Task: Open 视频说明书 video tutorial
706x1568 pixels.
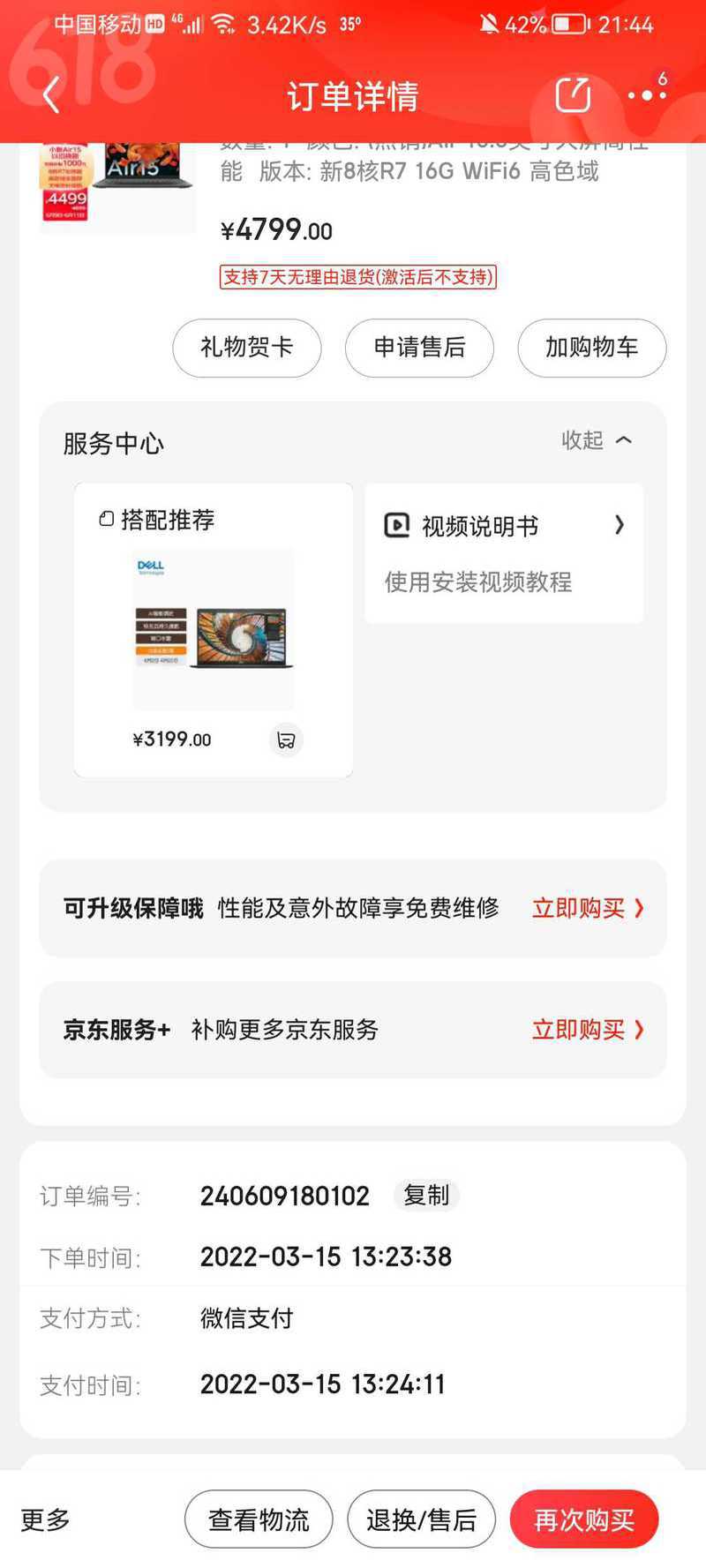Action: pyautogui.click(x=503, y=552)
